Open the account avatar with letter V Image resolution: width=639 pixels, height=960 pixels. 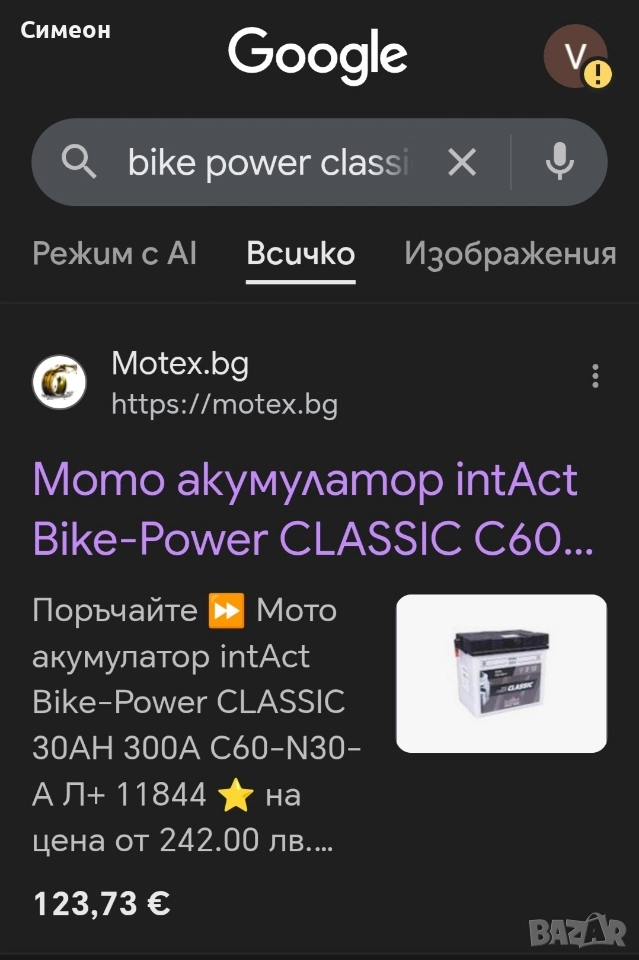tap(575, 56)
